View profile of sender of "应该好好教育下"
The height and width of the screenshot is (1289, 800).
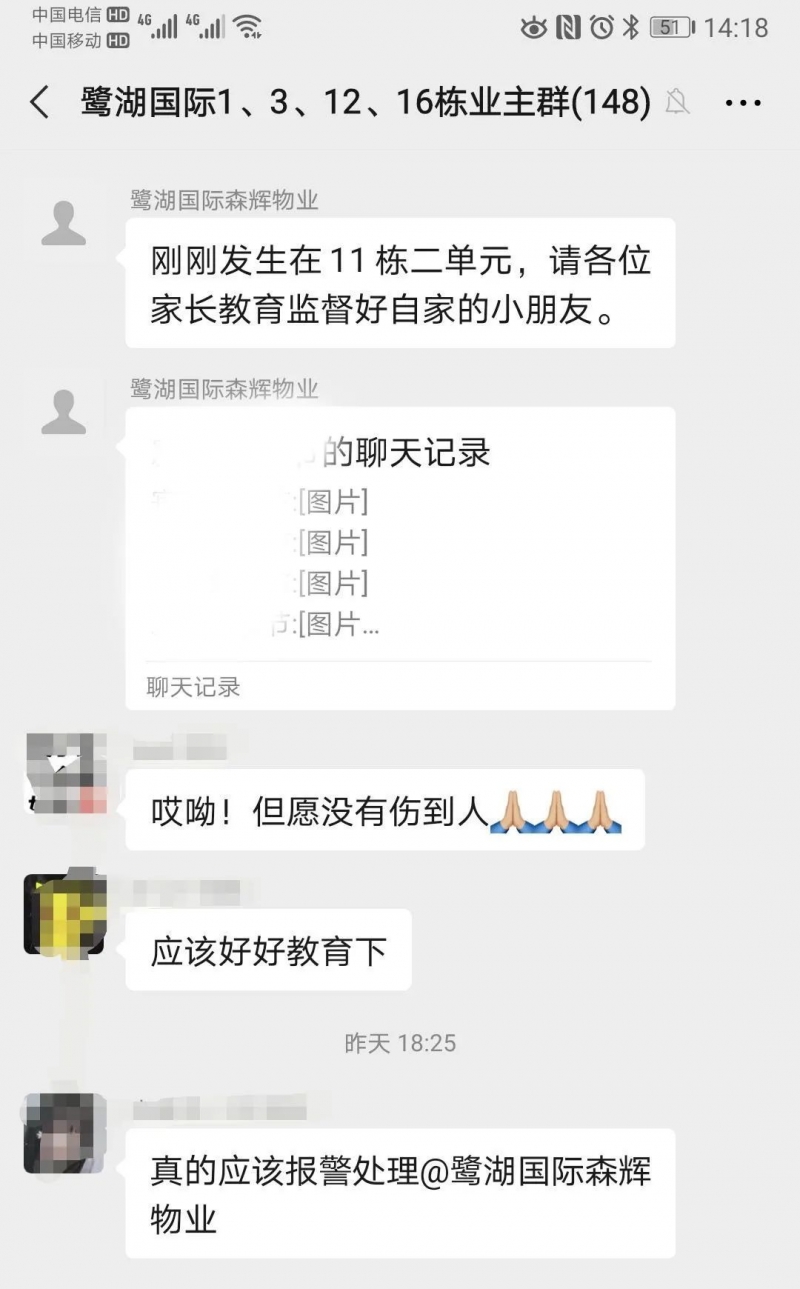tap(64, 914)
